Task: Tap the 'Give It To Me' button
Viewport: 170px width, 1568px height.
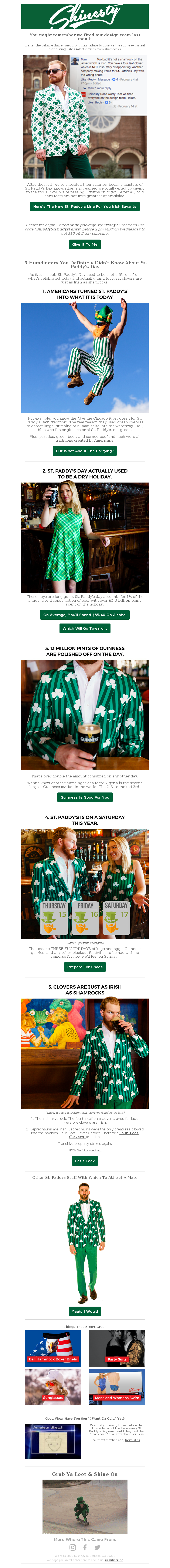Action: [x=85, y=244]
